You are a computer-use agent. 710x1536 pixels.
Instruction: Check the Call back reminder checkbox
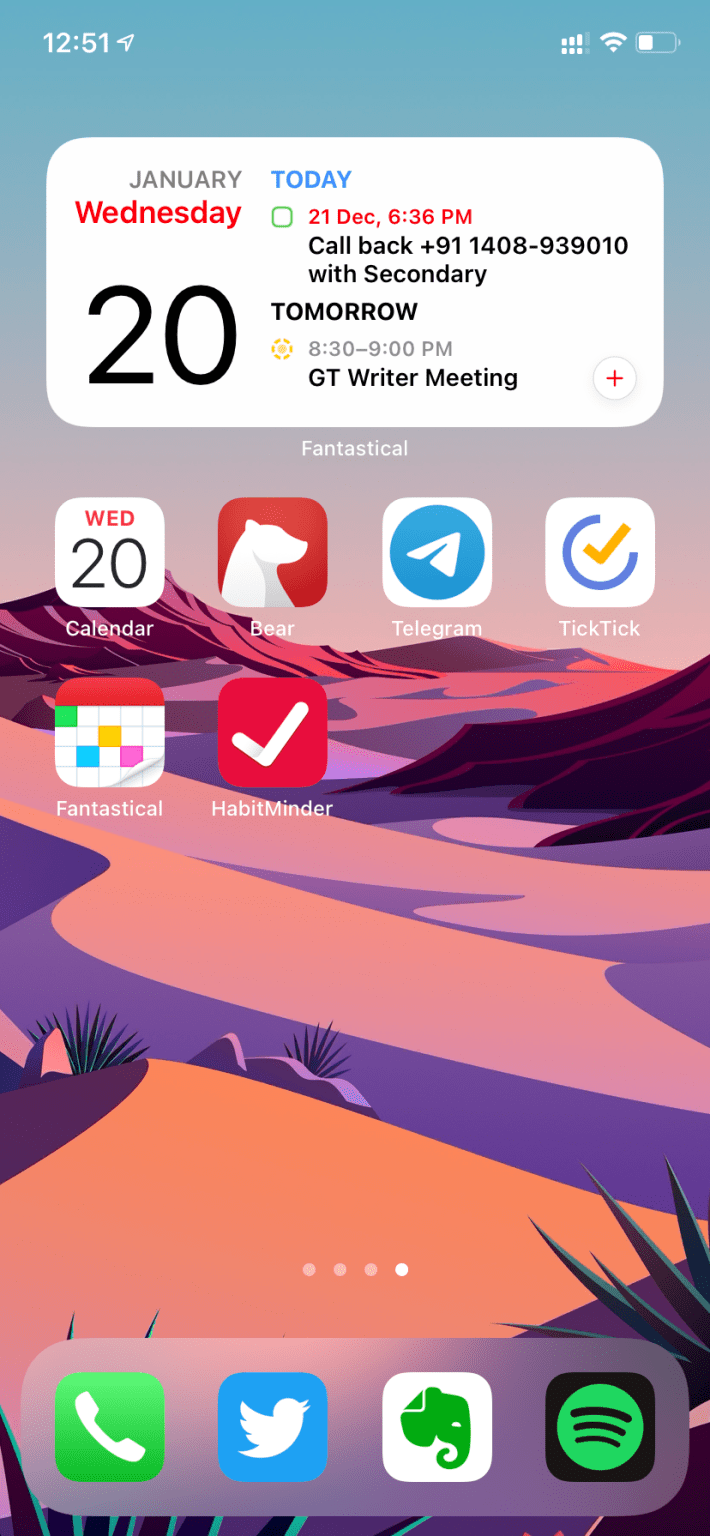(282, 217)
